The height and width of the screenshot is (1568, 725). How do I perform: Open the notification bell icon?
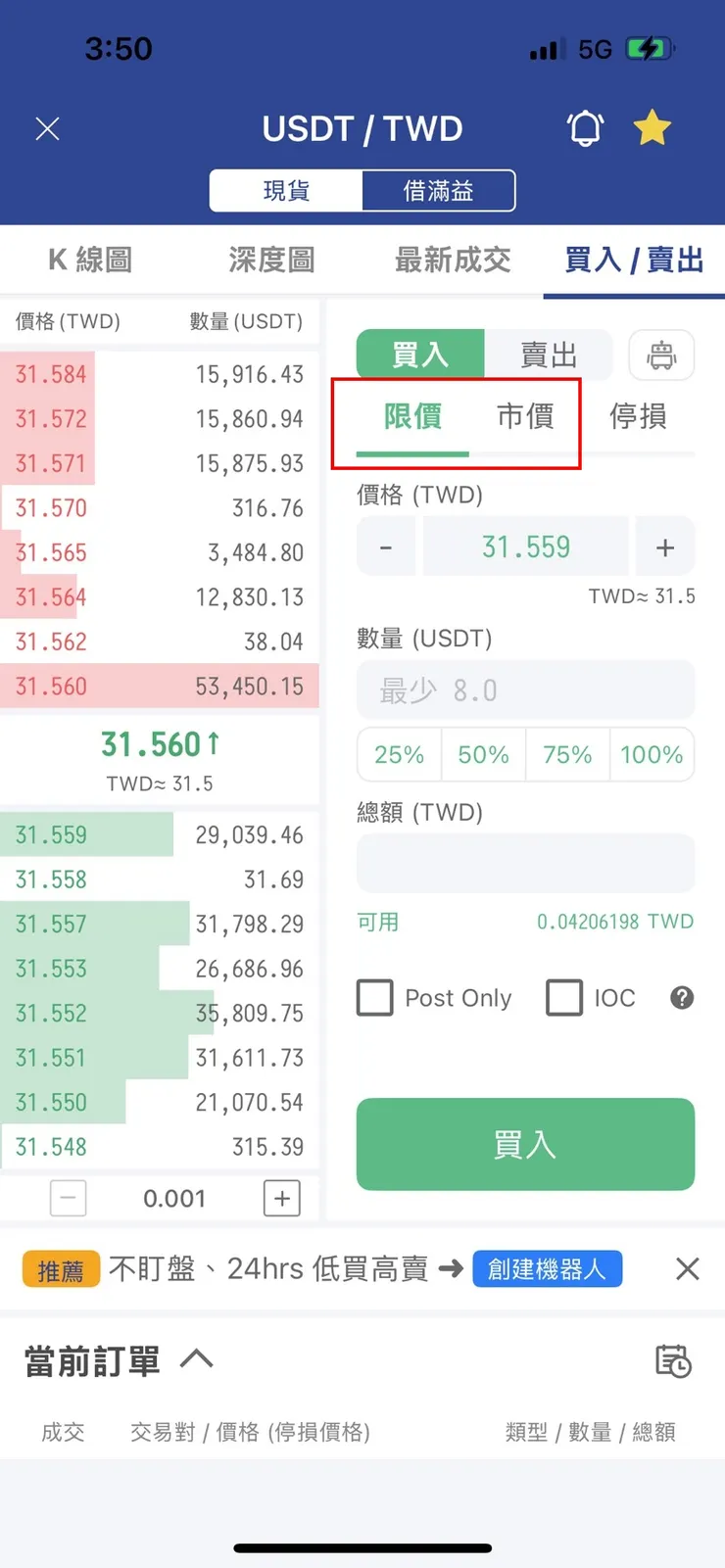pyautogui.click(x=585, y=127)
